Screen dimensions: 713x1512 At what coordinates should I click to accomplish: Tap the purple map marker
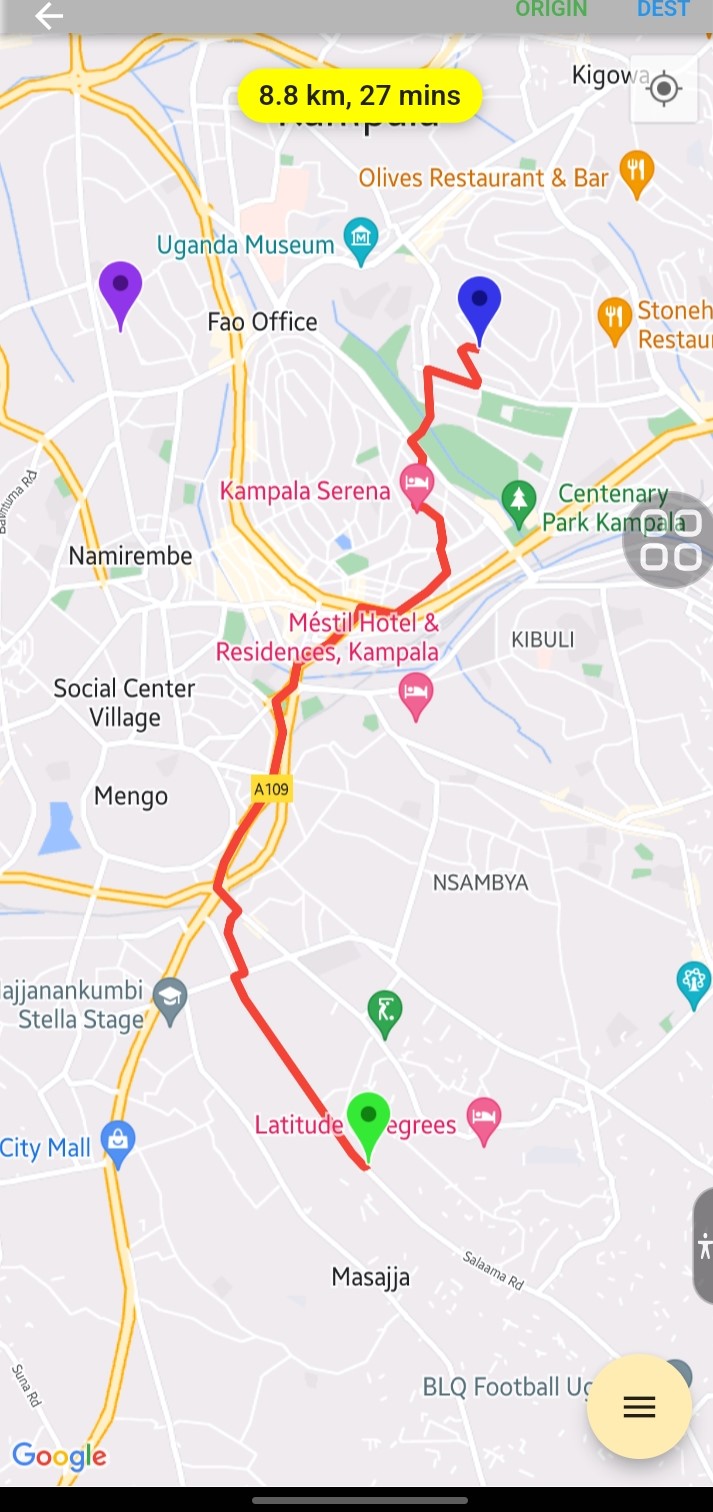(120, 289)
